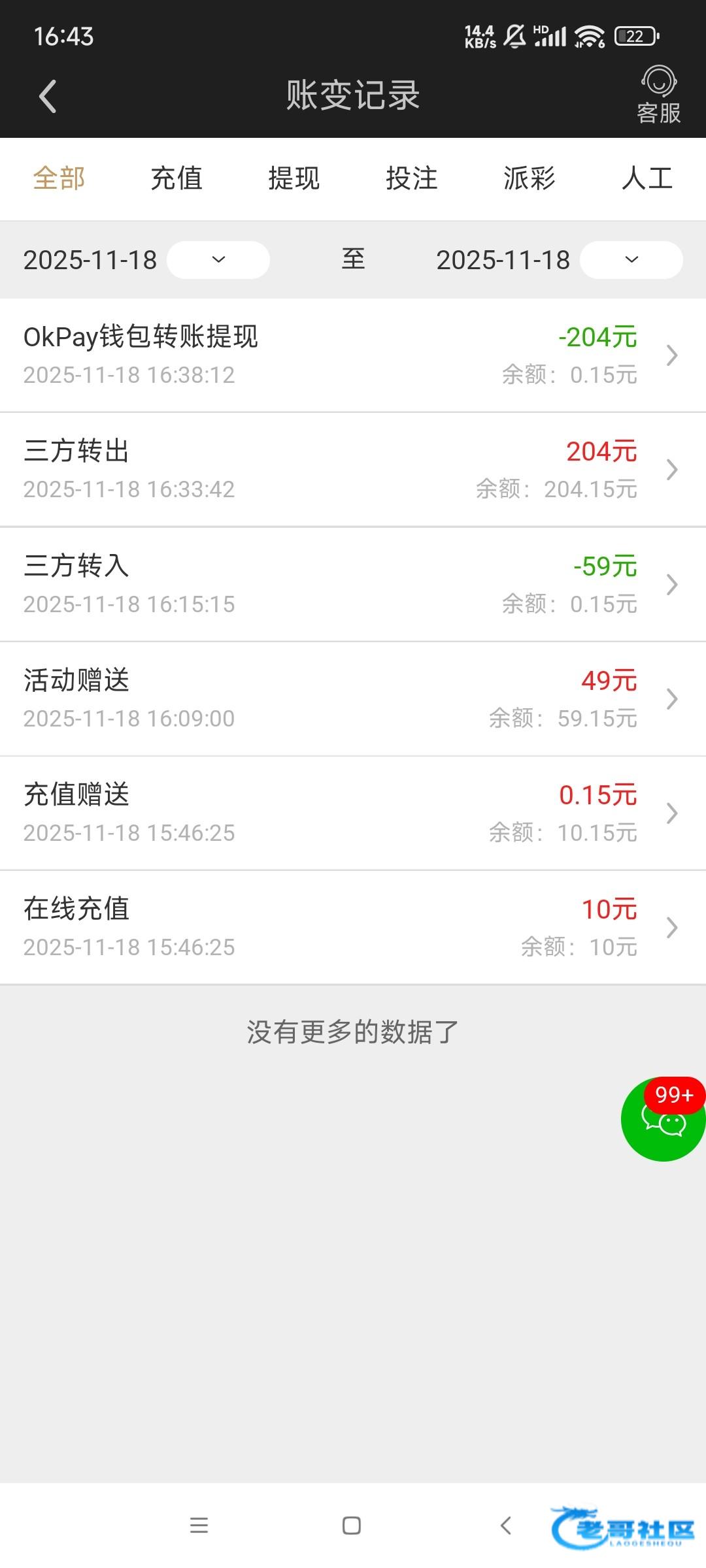Screen dimensions: 706x1568
Task: Switch to the 人工 tab
Action: point(647,178)
